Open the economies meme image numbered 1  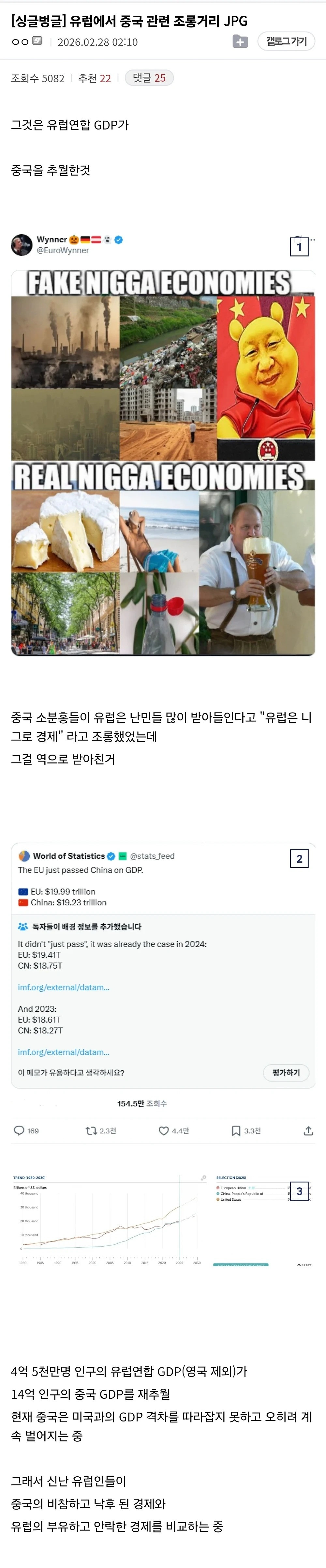163,463
